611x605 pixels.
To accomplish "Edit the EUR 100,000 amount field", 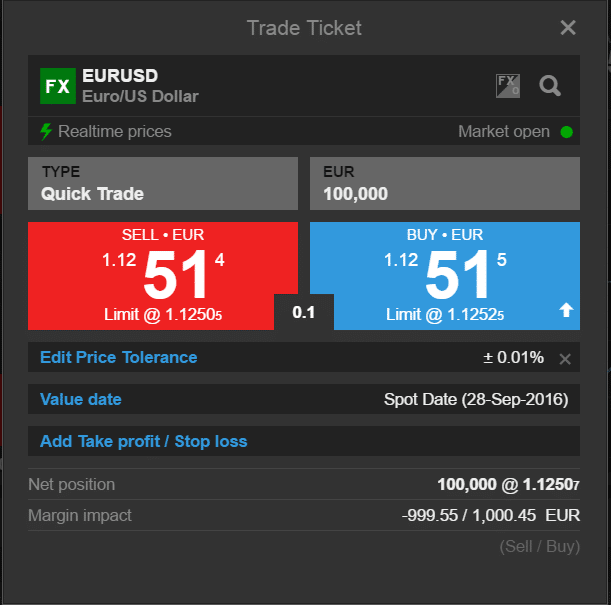I will (x=444, y=184).
